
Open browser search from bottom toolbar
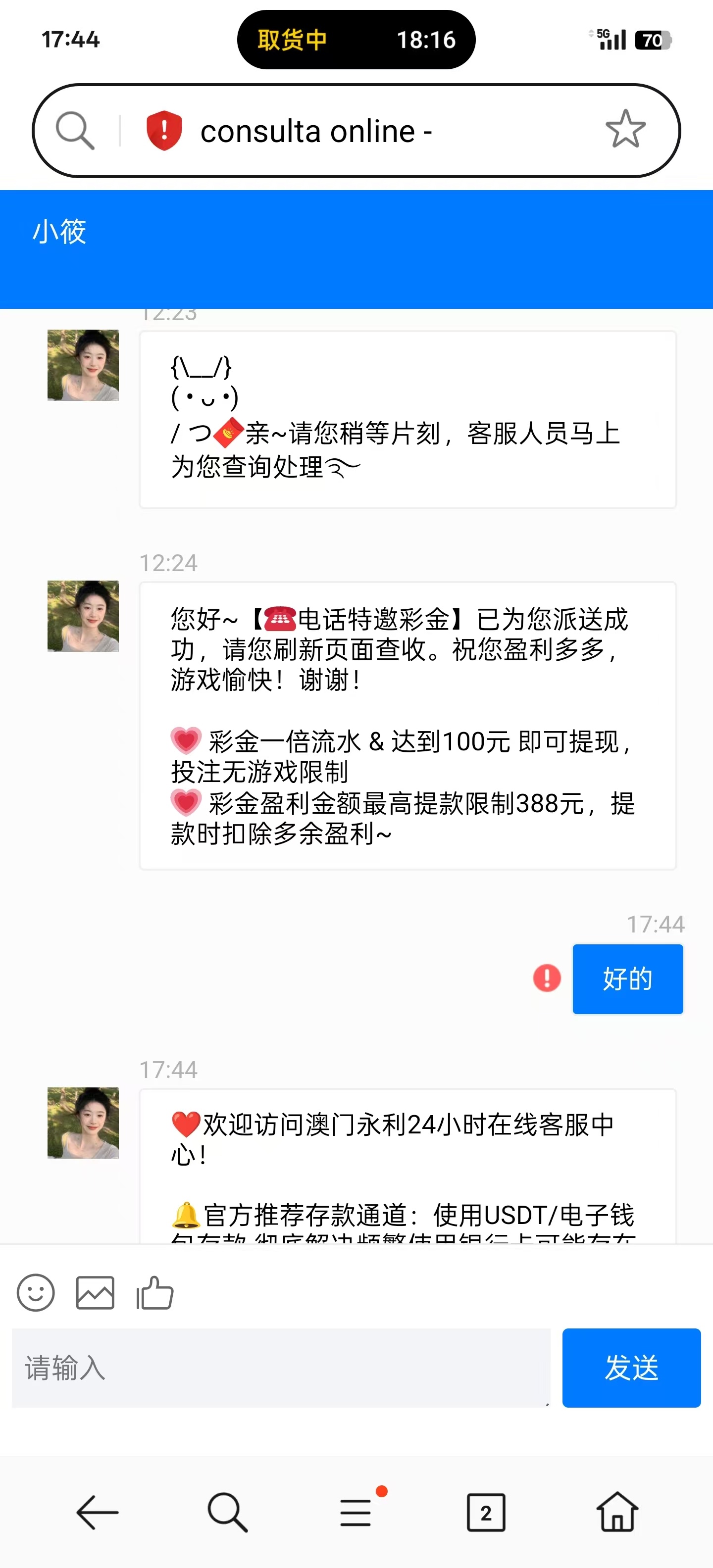(x=227, y=1512)
